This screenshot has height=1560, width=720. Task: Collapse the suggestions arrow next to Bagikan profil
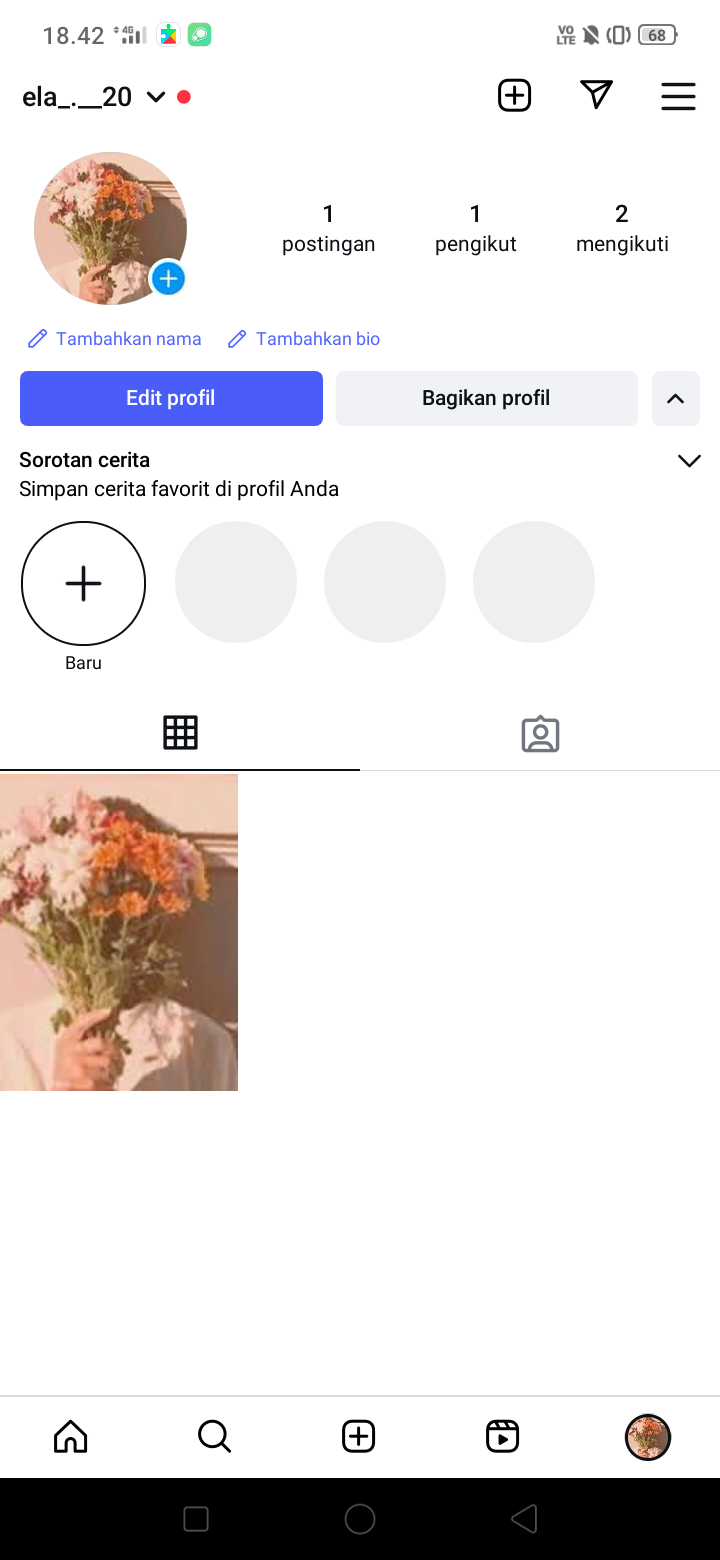pyautogui.click(x=676, y=398)
